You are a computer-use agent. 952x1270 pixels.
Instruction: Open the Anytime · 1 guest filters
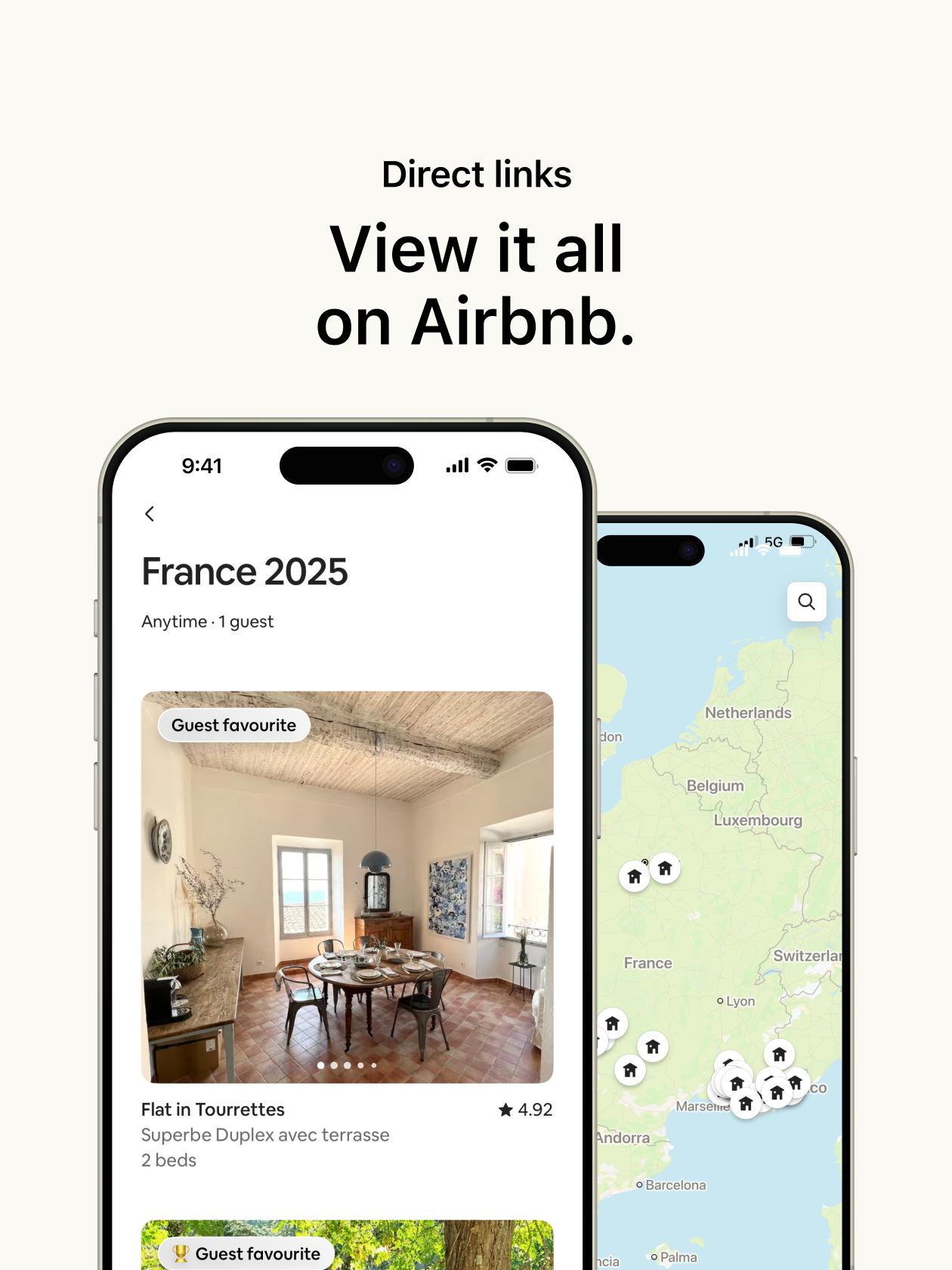click(207, 621)
